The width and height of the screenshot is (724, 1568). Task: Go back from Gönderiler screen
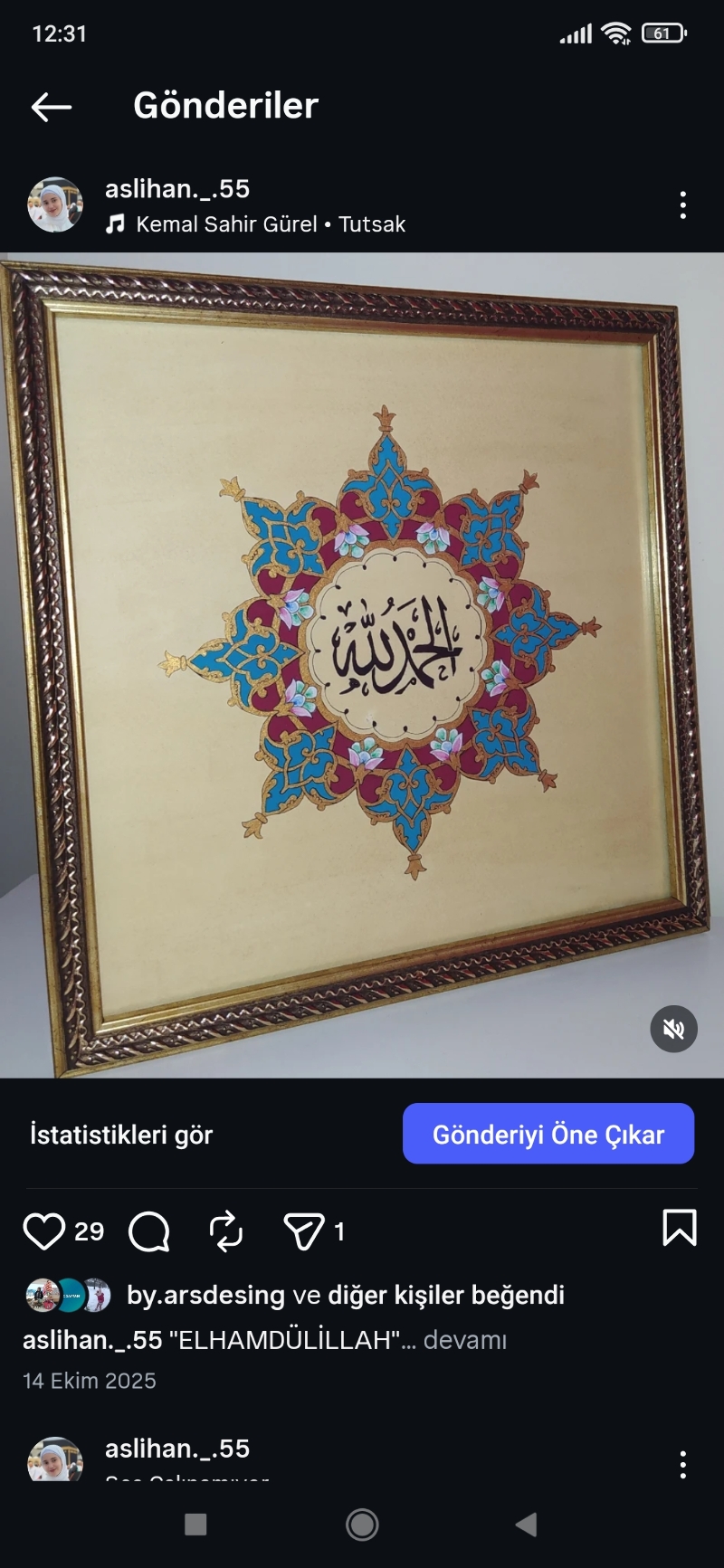click(52, 107)
